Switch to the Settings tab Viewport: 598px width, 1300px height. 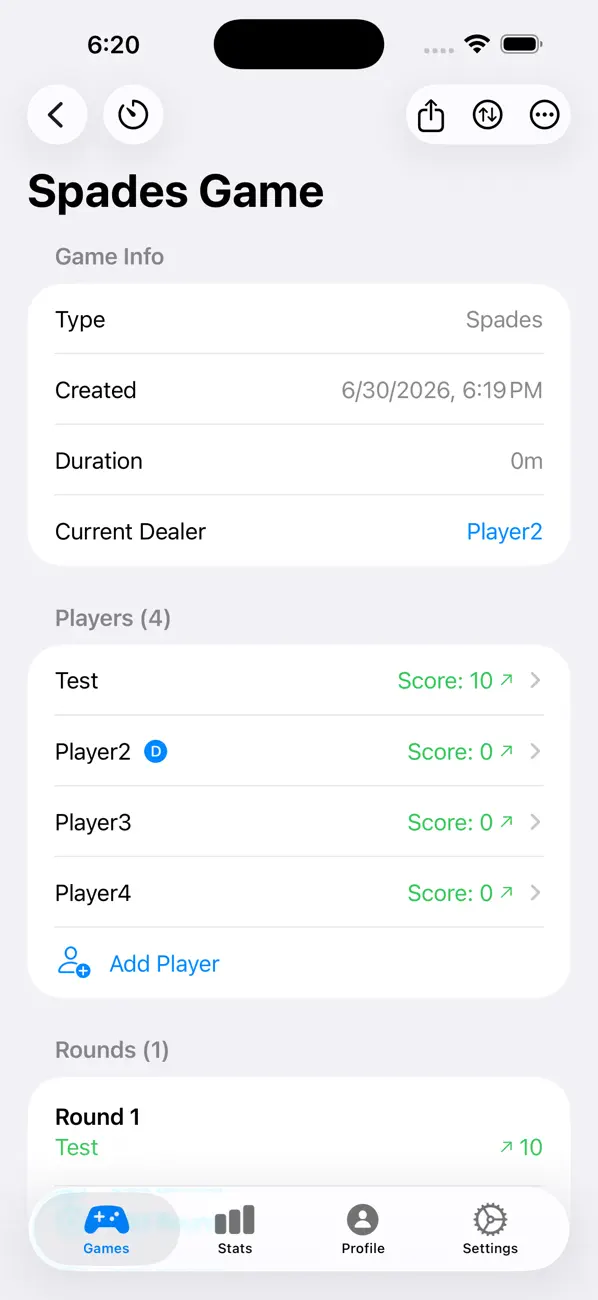tap(490, 1229)
